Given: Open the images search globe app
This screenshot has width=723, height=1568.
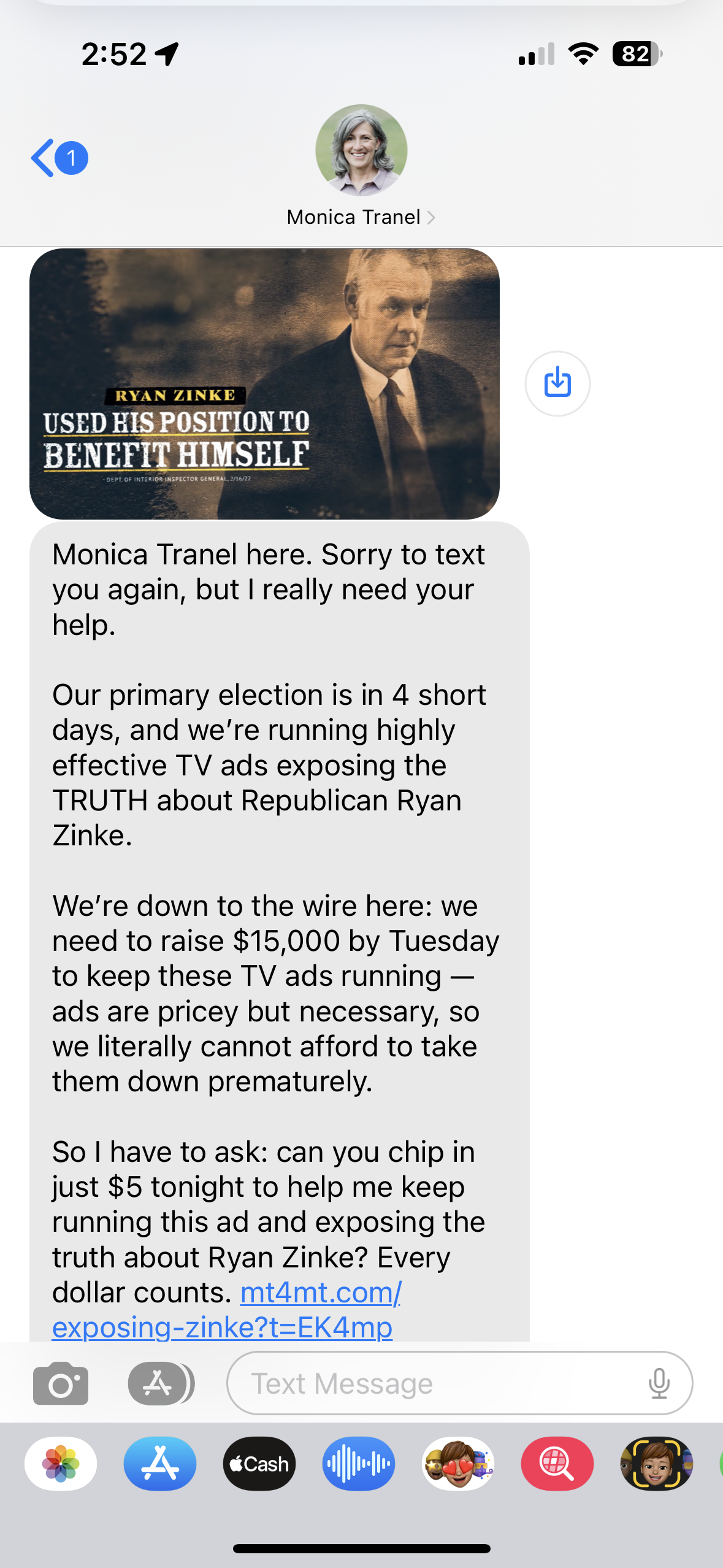Looking at the screenshot, I should coord(557,1464).
